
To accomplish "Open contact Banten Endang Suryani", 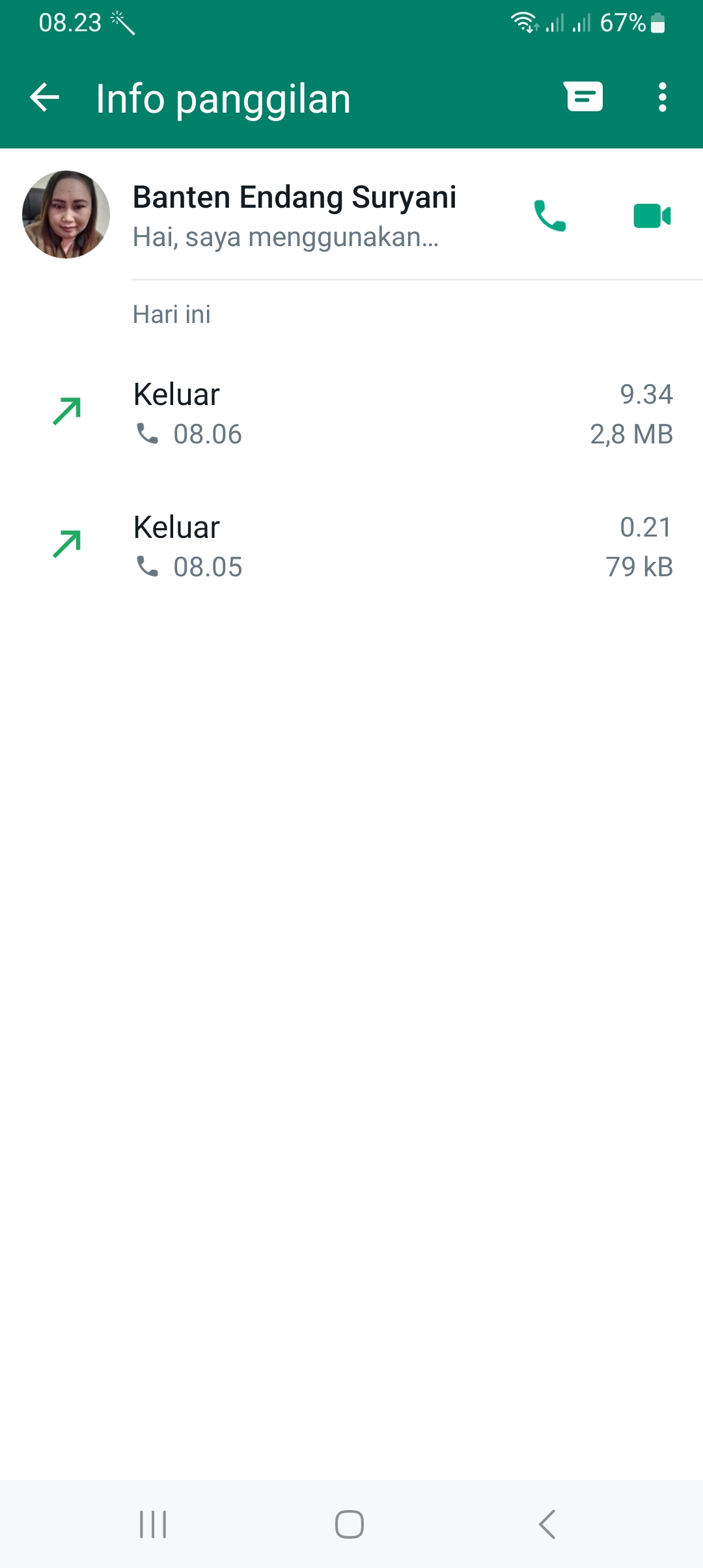I will pyautogui.click(x=294, y=215).
